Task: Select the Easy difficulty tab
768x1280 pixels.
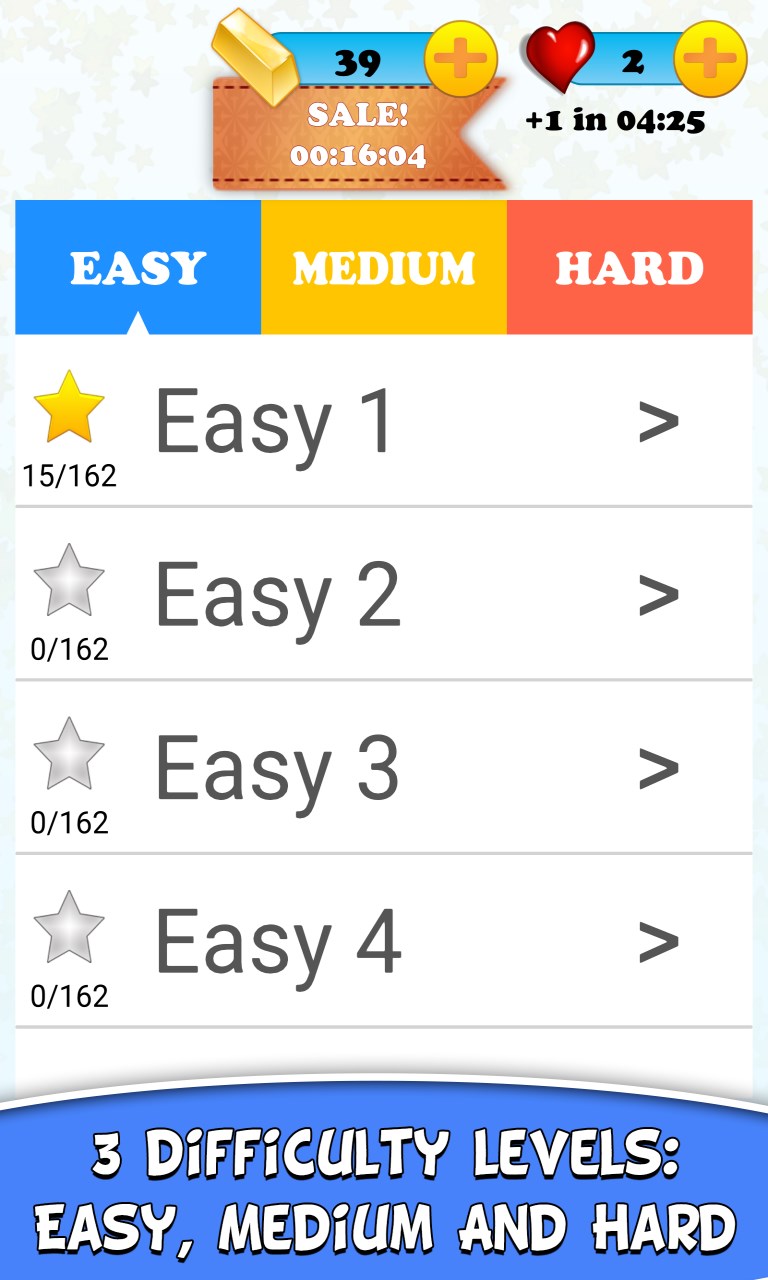Action: [138, 267]
